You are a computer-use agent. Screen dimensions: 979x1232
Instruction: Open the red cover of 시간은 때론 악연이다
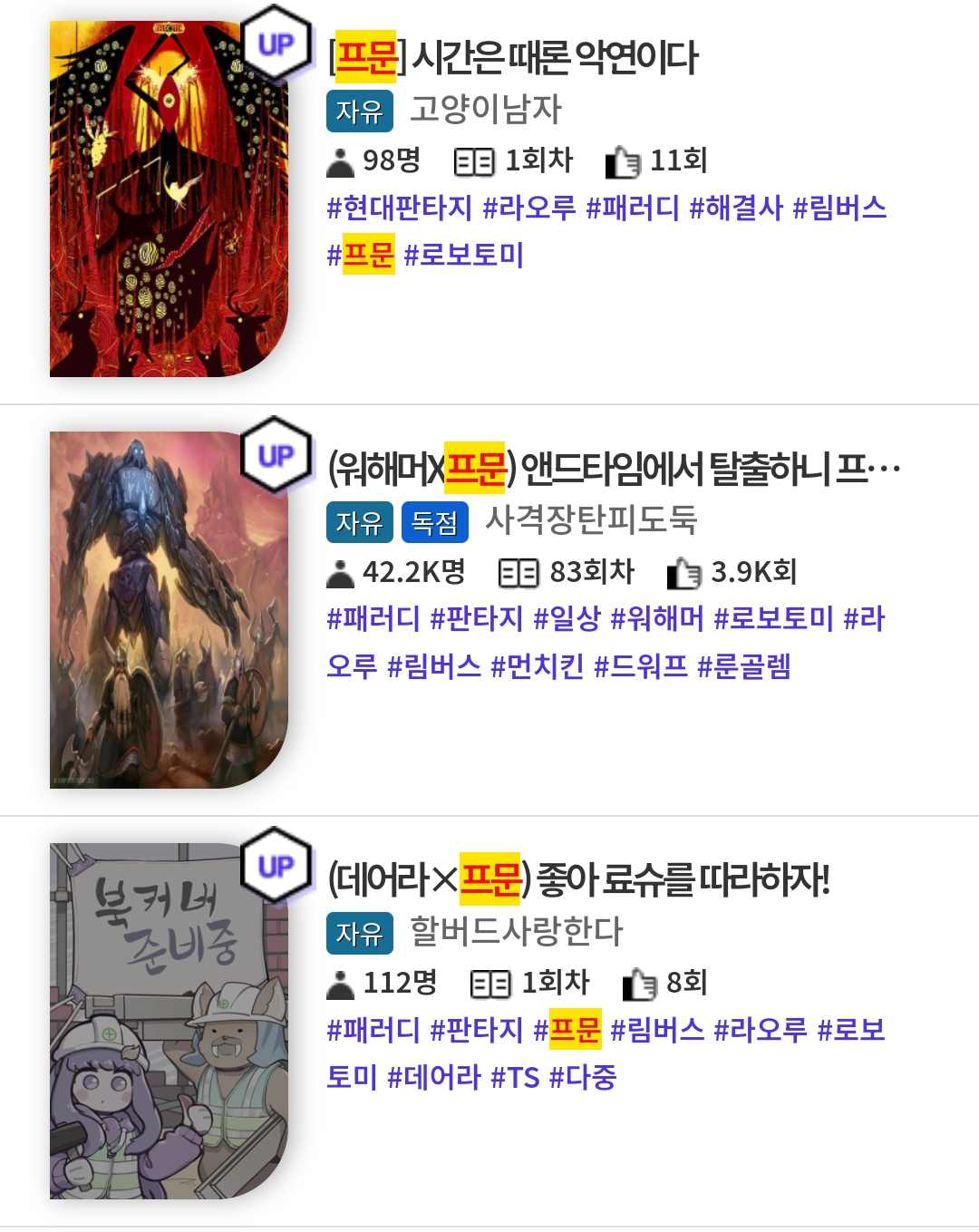tap(169, 199)
